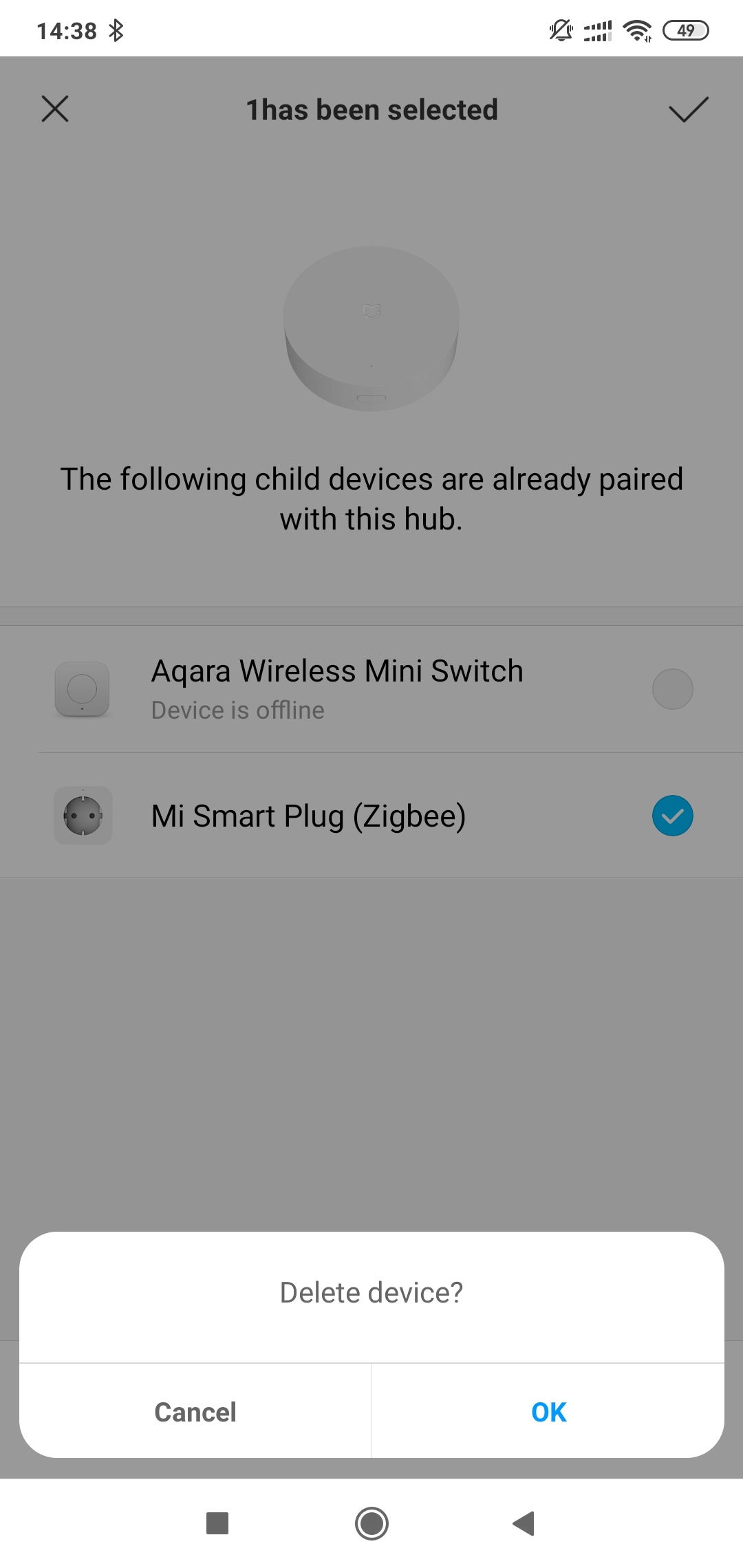Go to the home screen
743x1568 pixels.
pos(371,1523)
